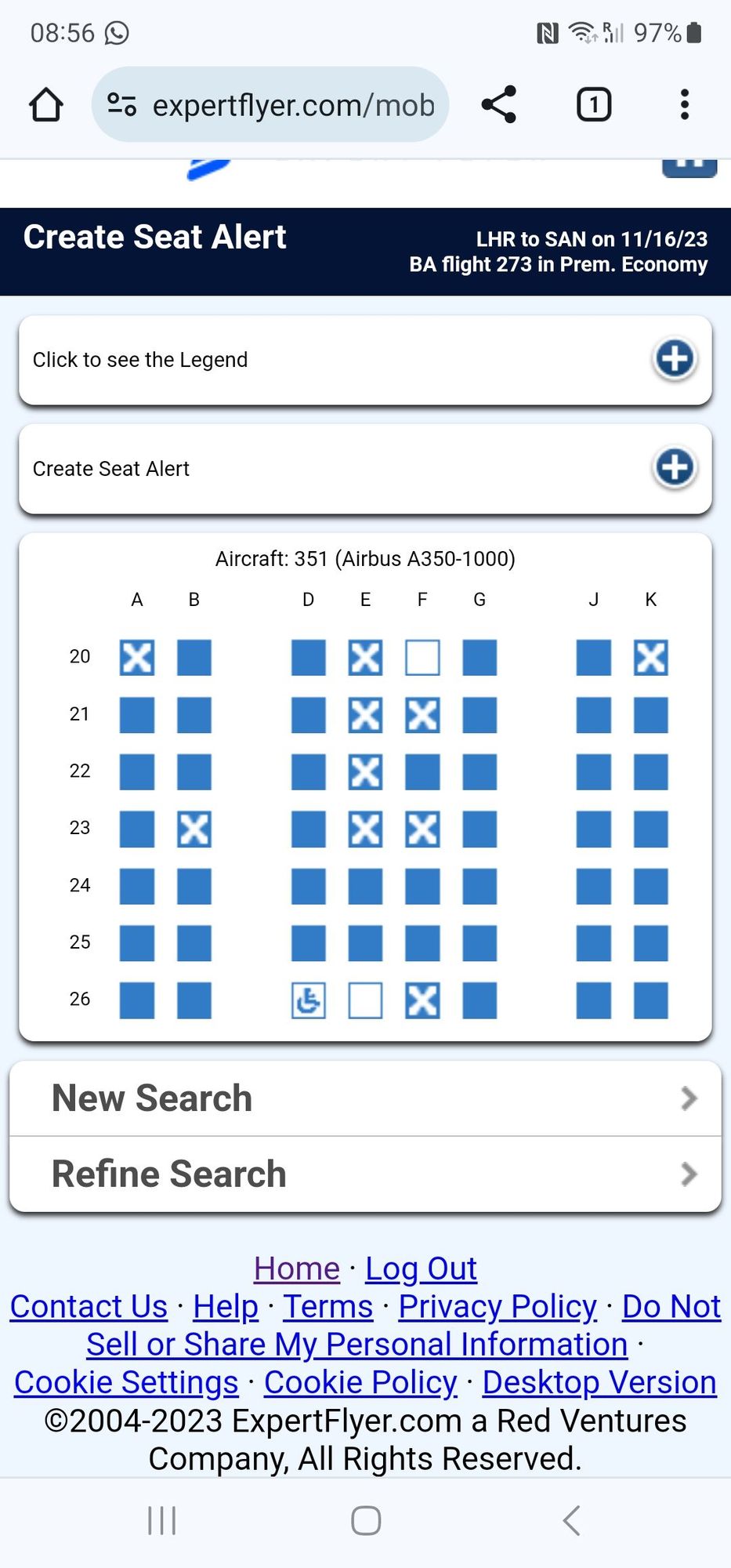
Task: Log Out of ExpertFlyer
Action: pos(421,1268)
